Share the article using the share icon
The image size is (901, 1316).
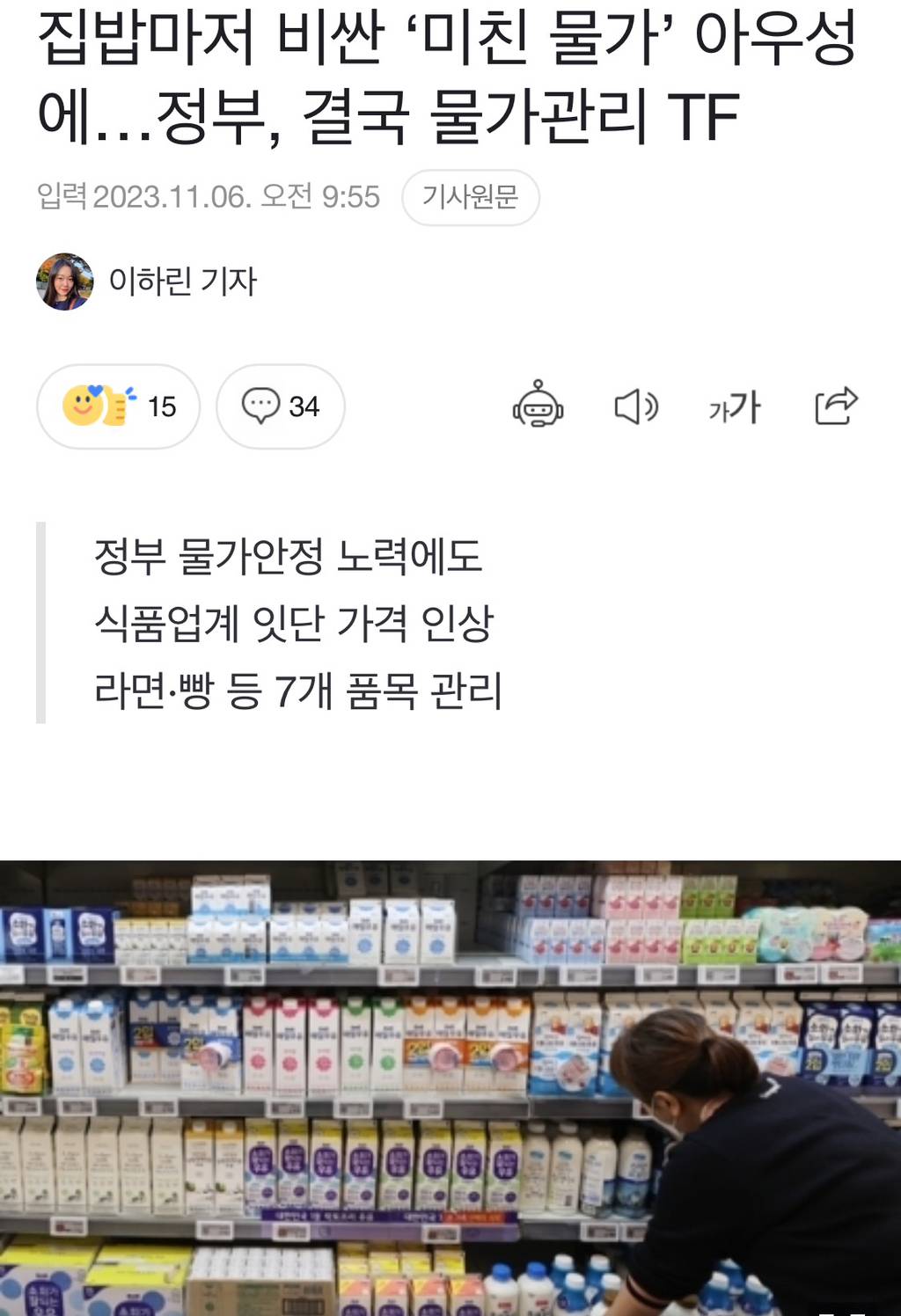834,406
